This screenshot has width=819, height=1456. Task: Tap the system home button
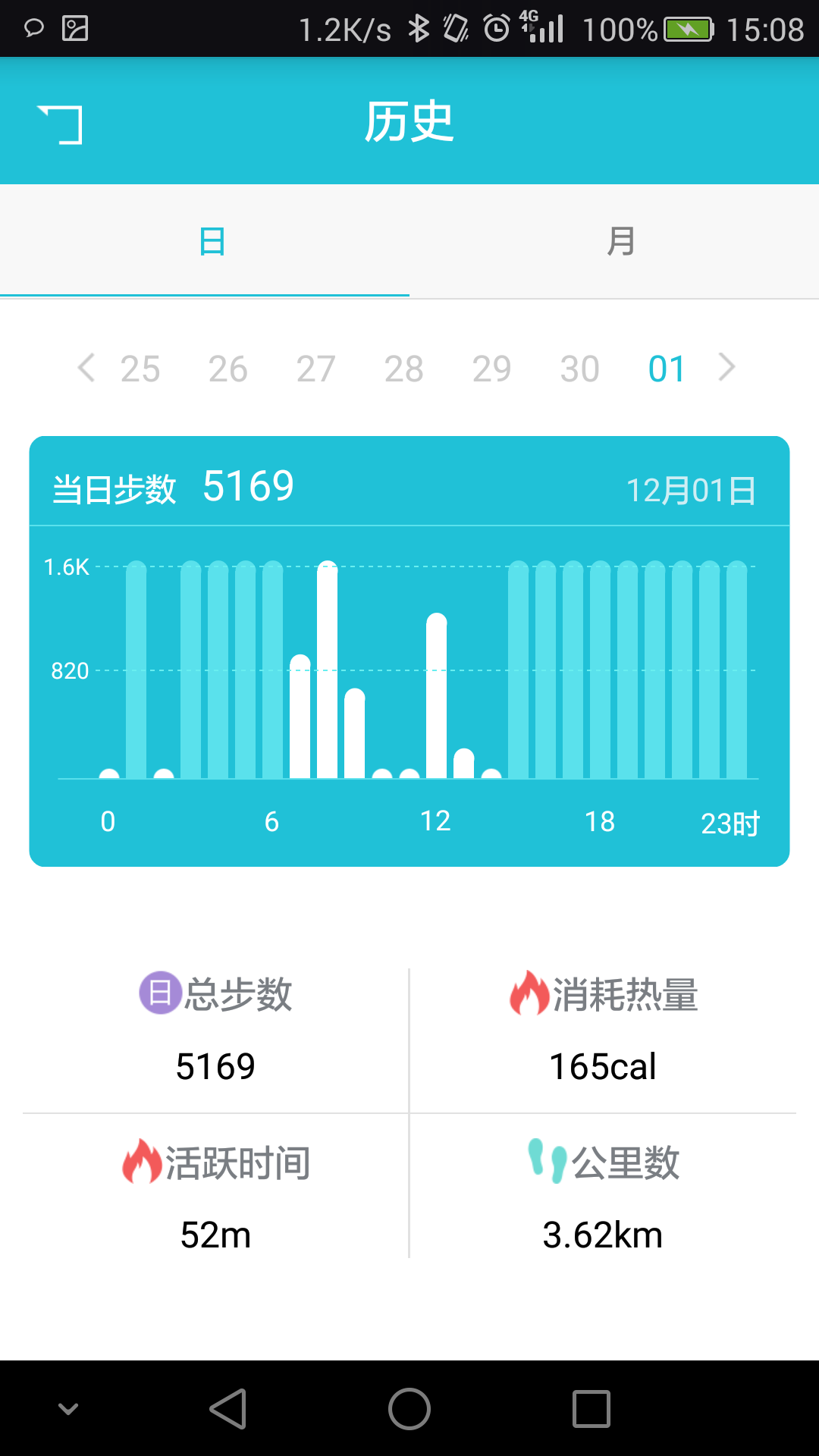click(409, 1409)
